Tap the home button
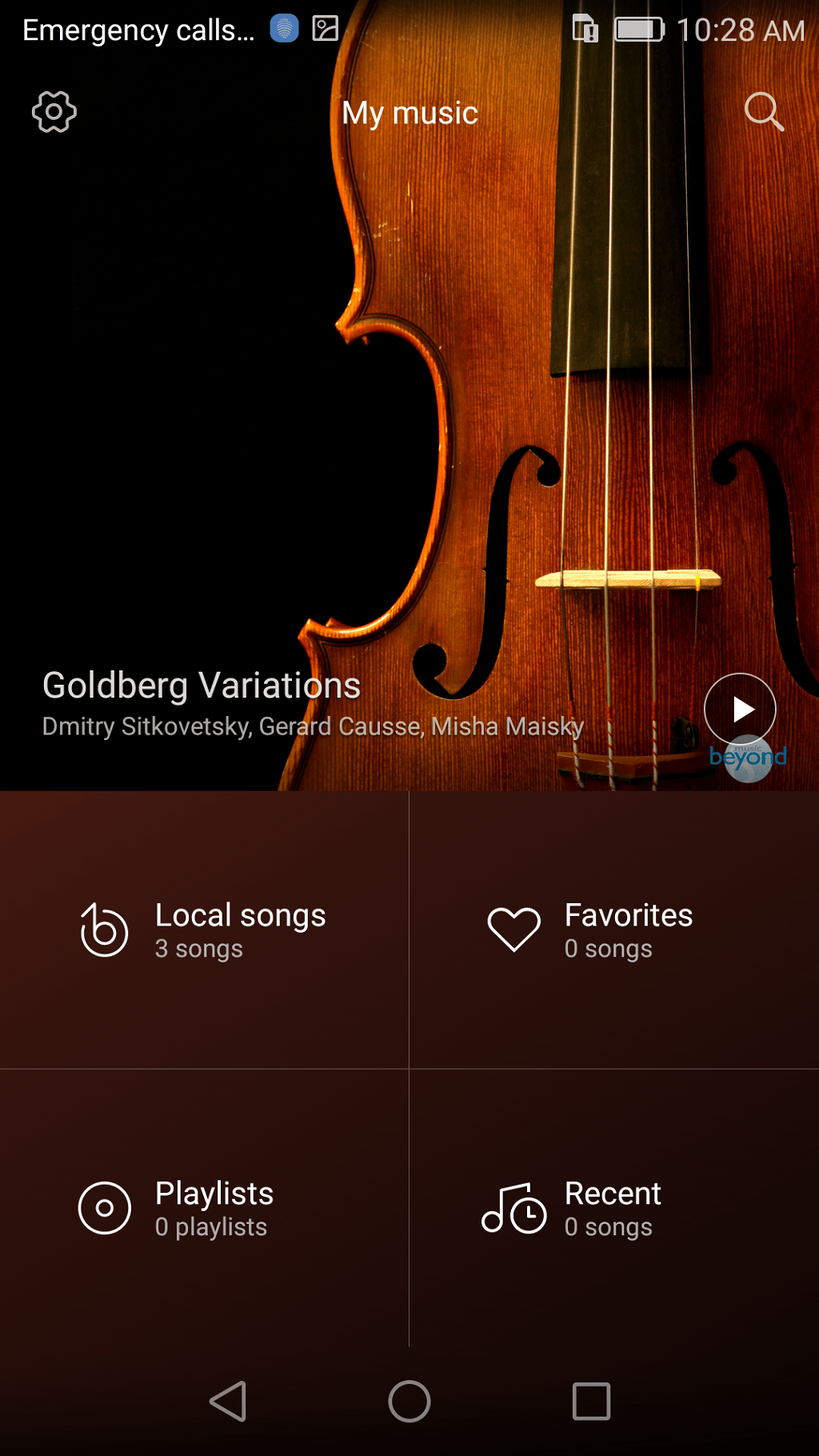The image size is (819, 1456). [409, 1402]
